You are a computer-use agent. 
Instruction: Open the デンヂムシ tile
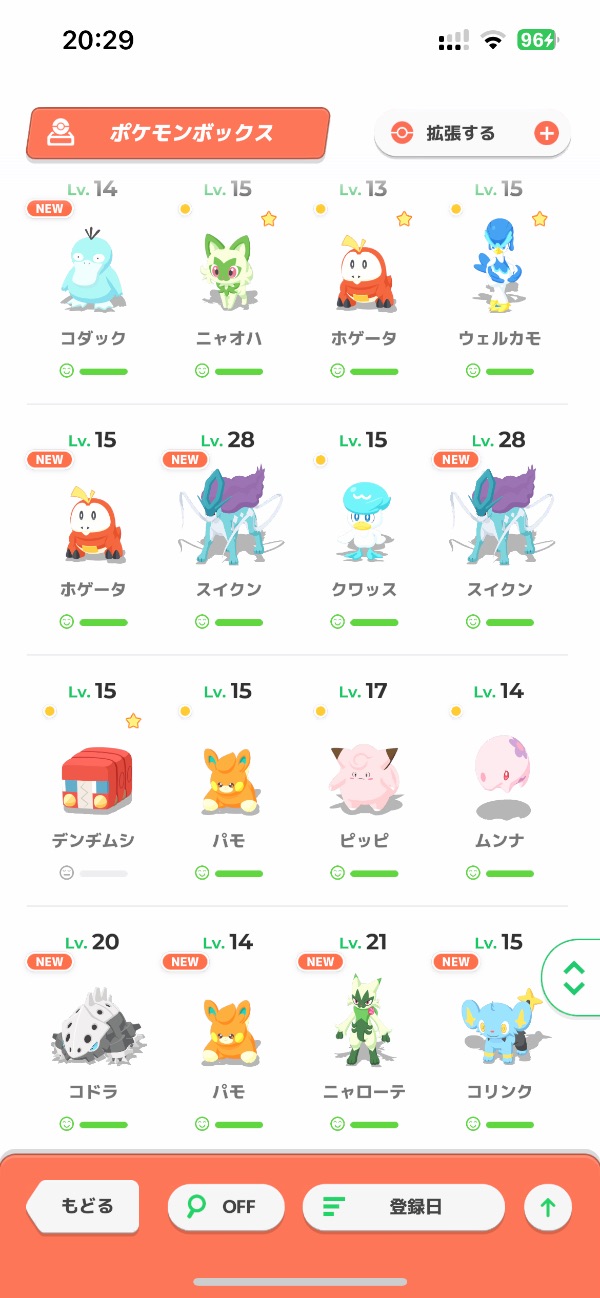[x=93, y=773]
